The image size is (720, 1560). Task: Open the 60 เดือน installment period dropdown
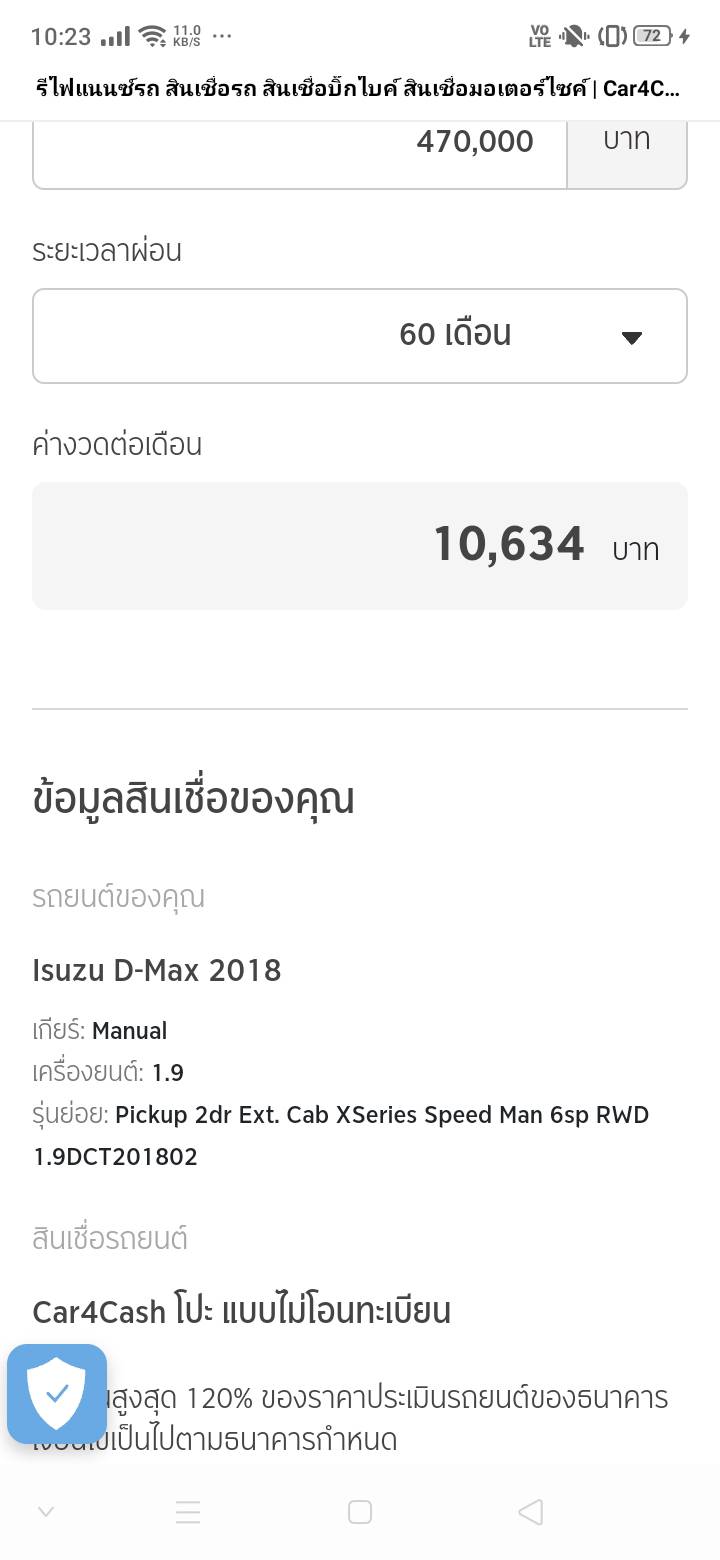point(360,336)
